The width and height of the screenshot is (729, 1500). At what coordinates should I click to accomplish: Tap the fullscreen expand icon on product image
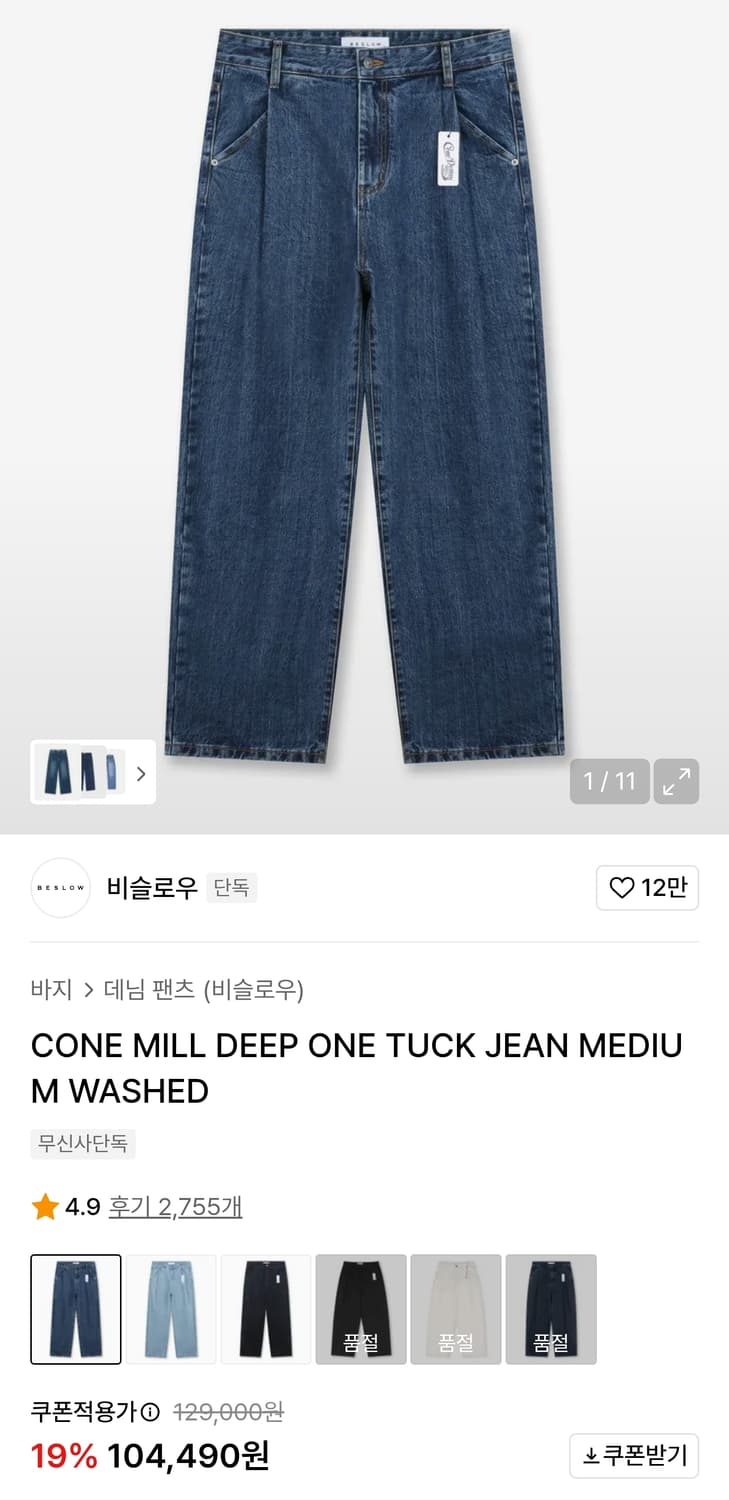click(x=677, y=783)
